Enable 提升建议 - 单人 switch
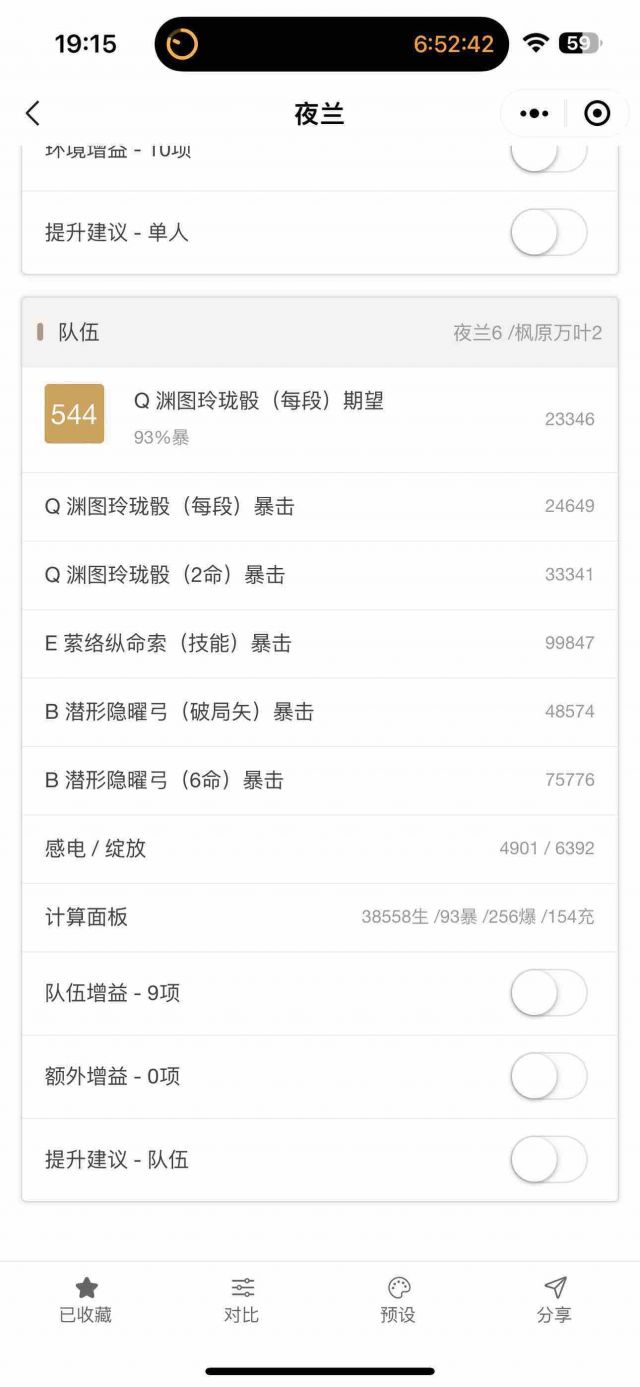The width and height of the screenshot is (640, 1387). pyautogui.click(x=548, y=233)
